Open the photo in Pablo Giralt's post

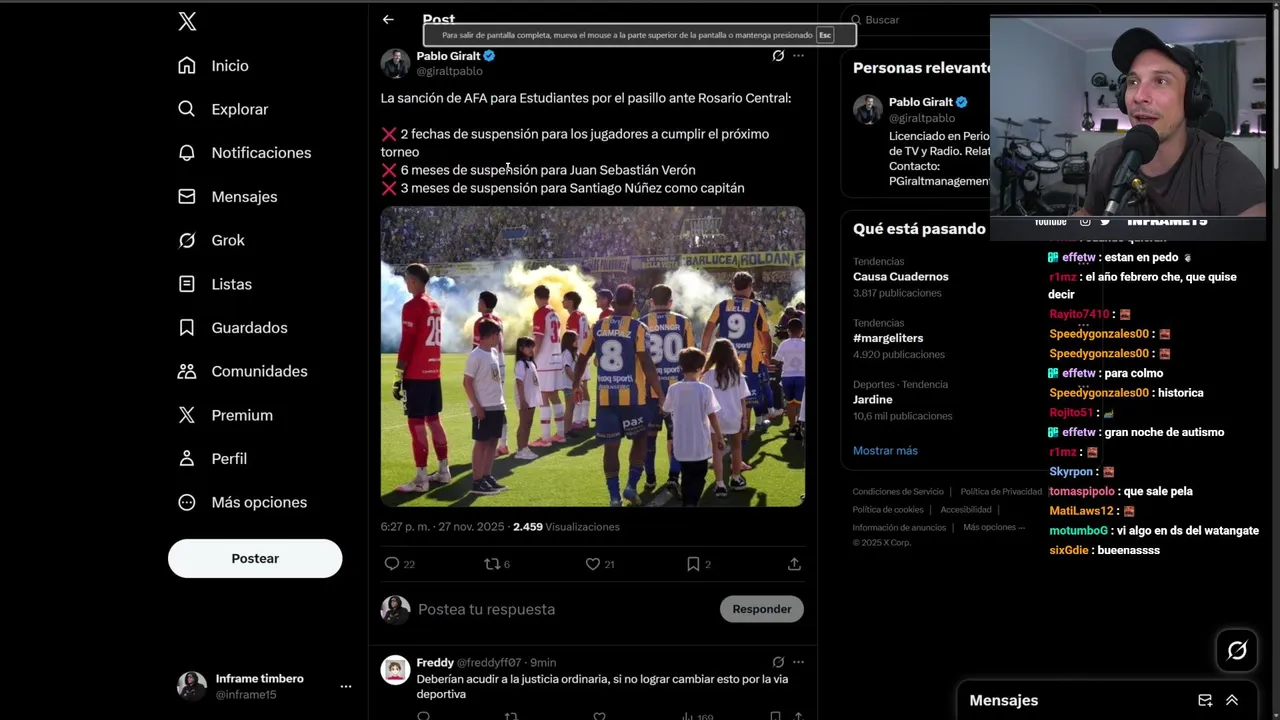pyautogui.click(x=592, y=356)
